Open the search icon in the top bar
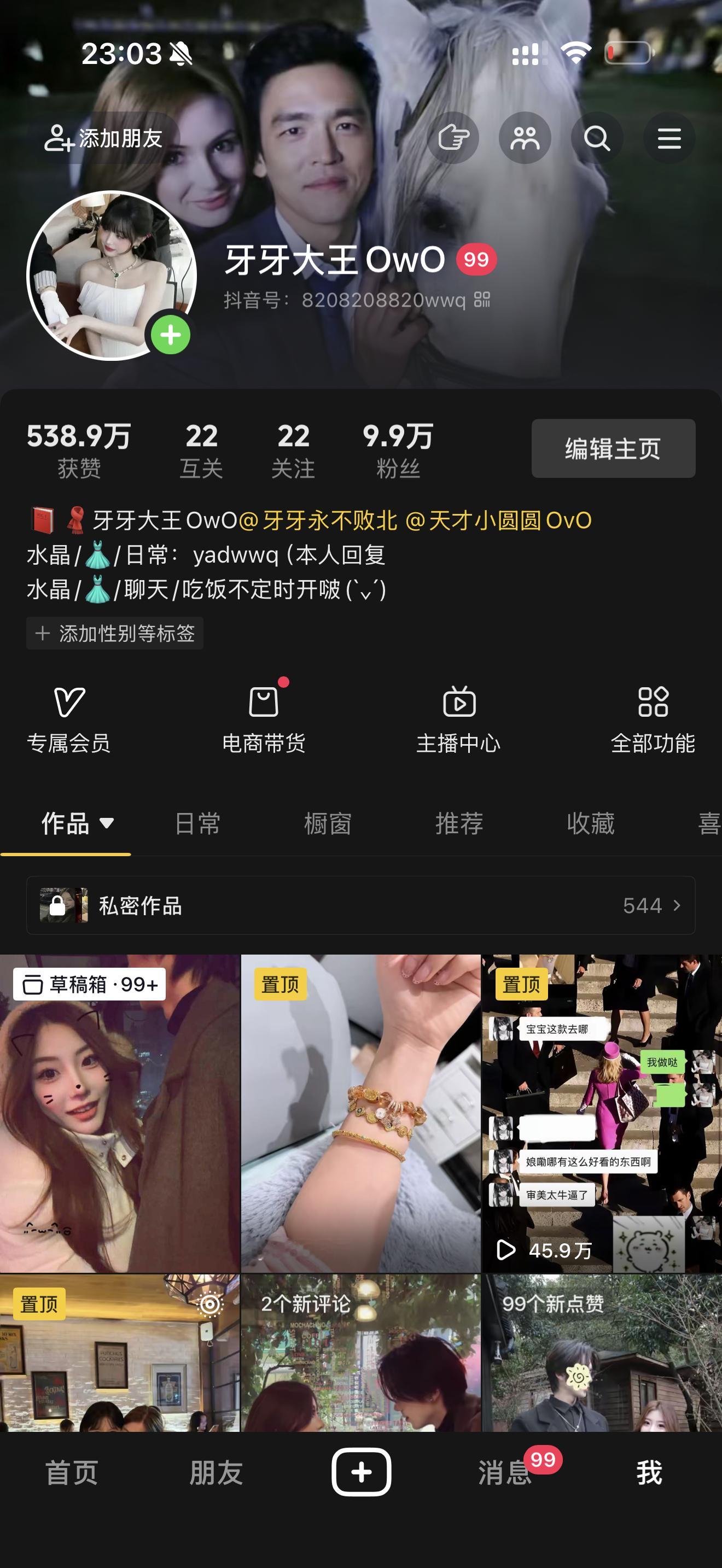Screen dimensions: 722x1568 597,138
